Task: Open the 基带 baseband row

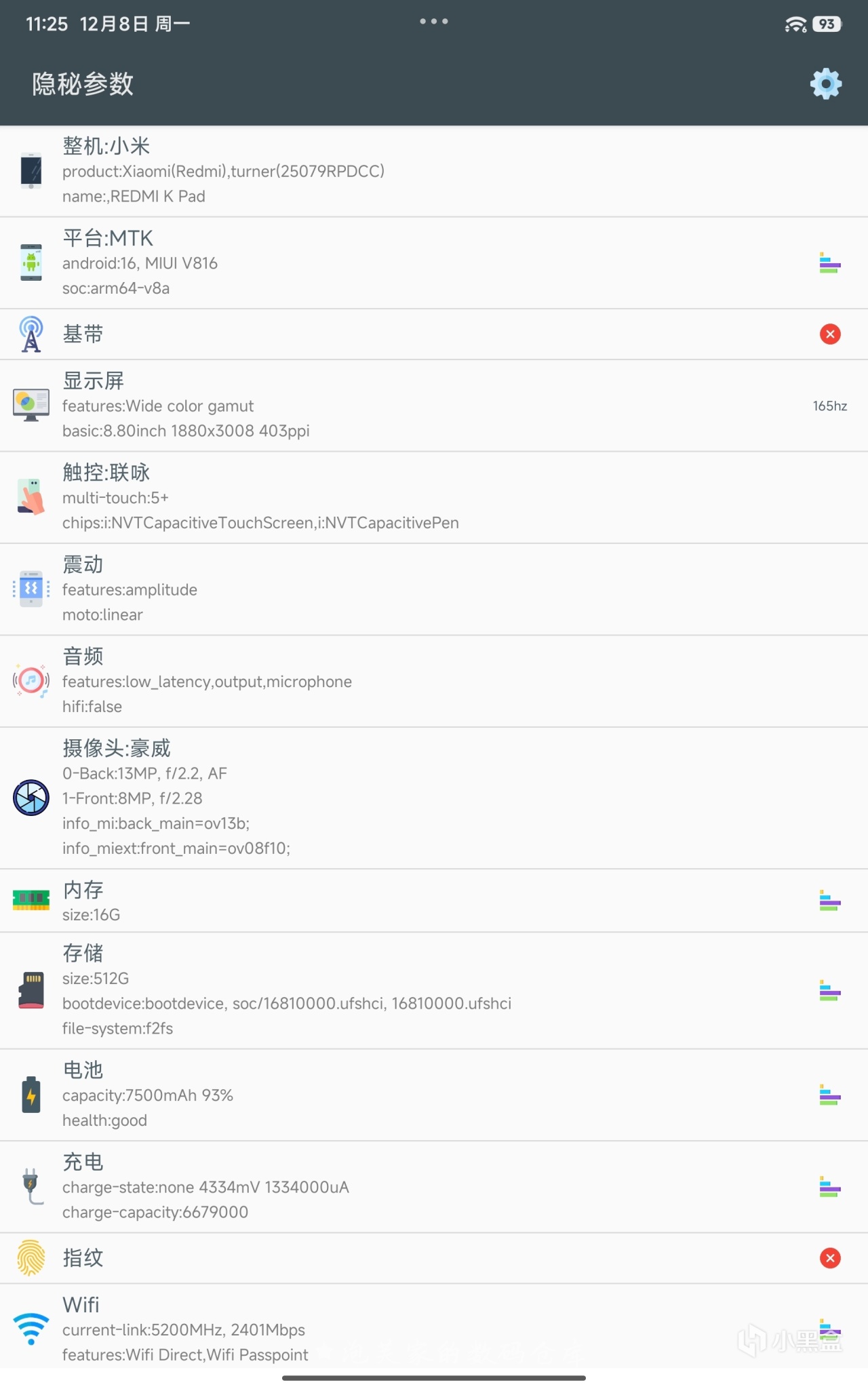Action: (434, 334)
